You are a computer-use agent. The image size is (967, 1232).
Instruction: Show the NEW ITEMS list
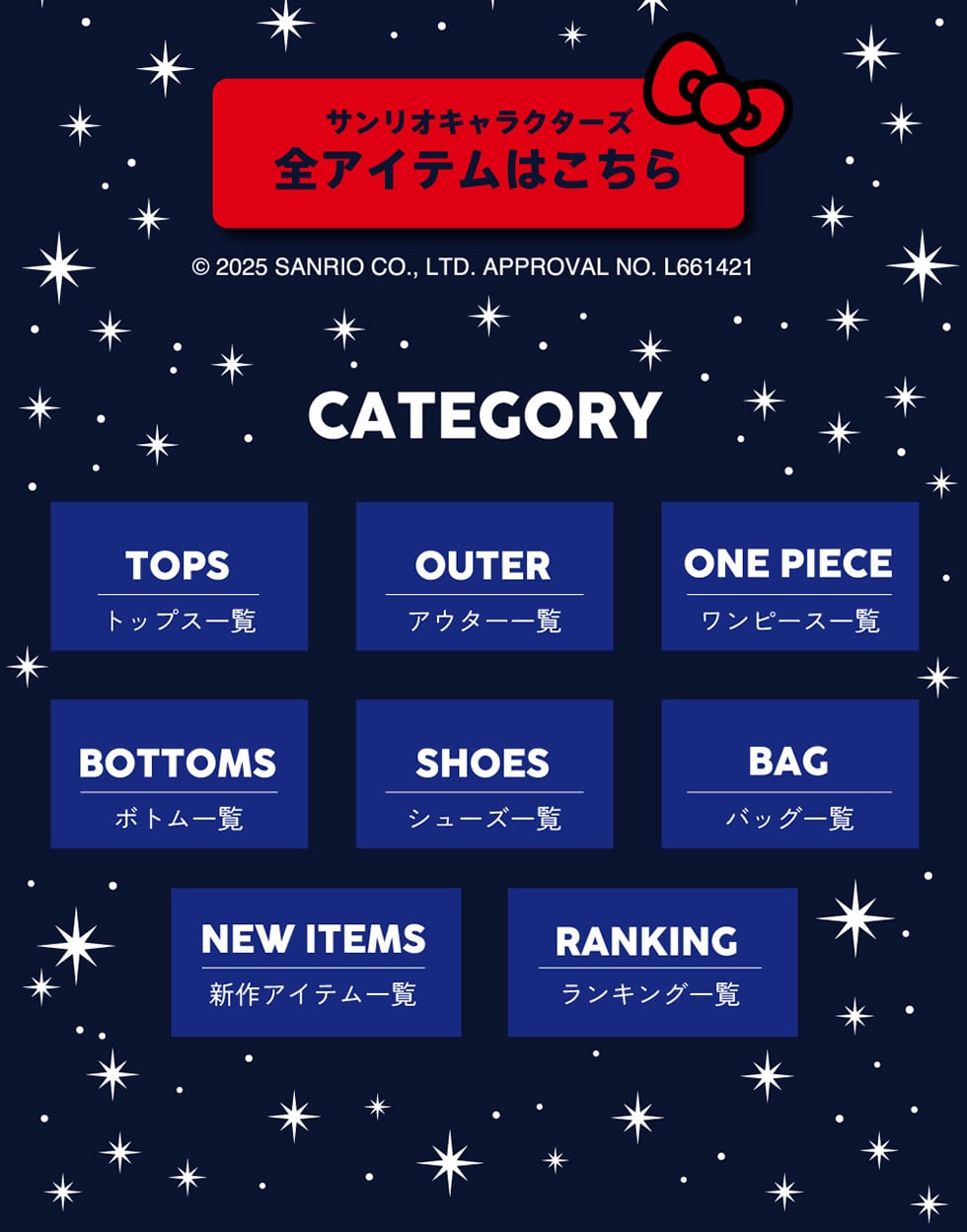316,962
